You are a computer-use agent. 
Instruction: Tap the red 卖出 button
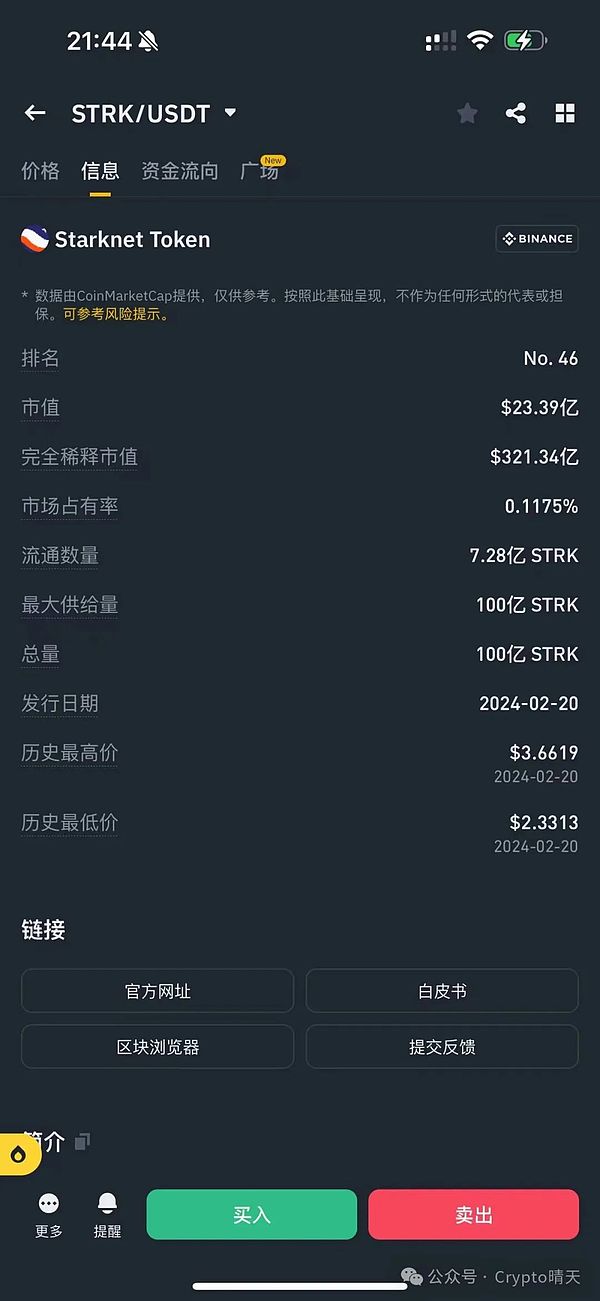(x=473, y=1215)
